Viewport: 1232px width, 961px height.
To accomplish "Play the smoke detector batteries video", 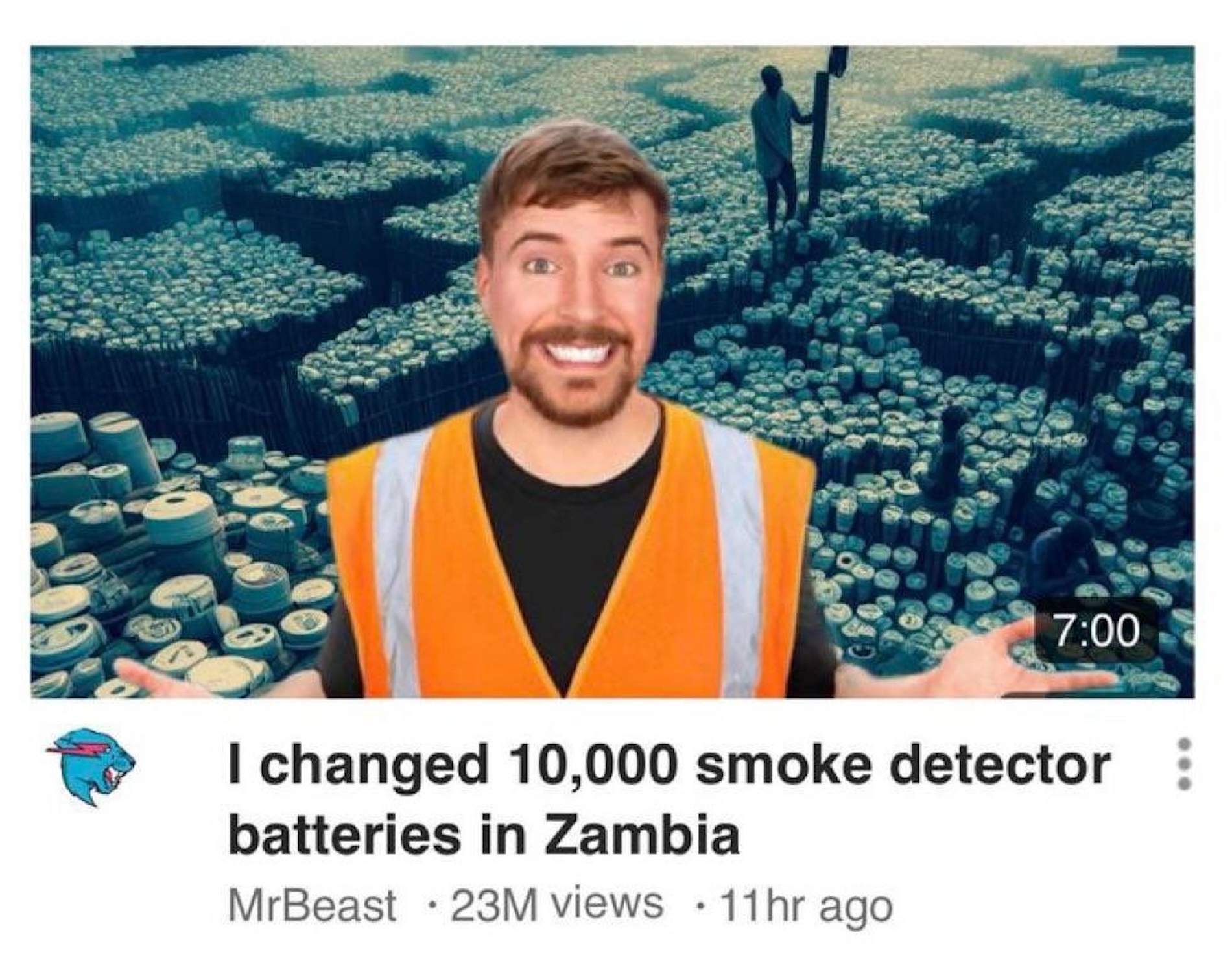I will [612, 372].
